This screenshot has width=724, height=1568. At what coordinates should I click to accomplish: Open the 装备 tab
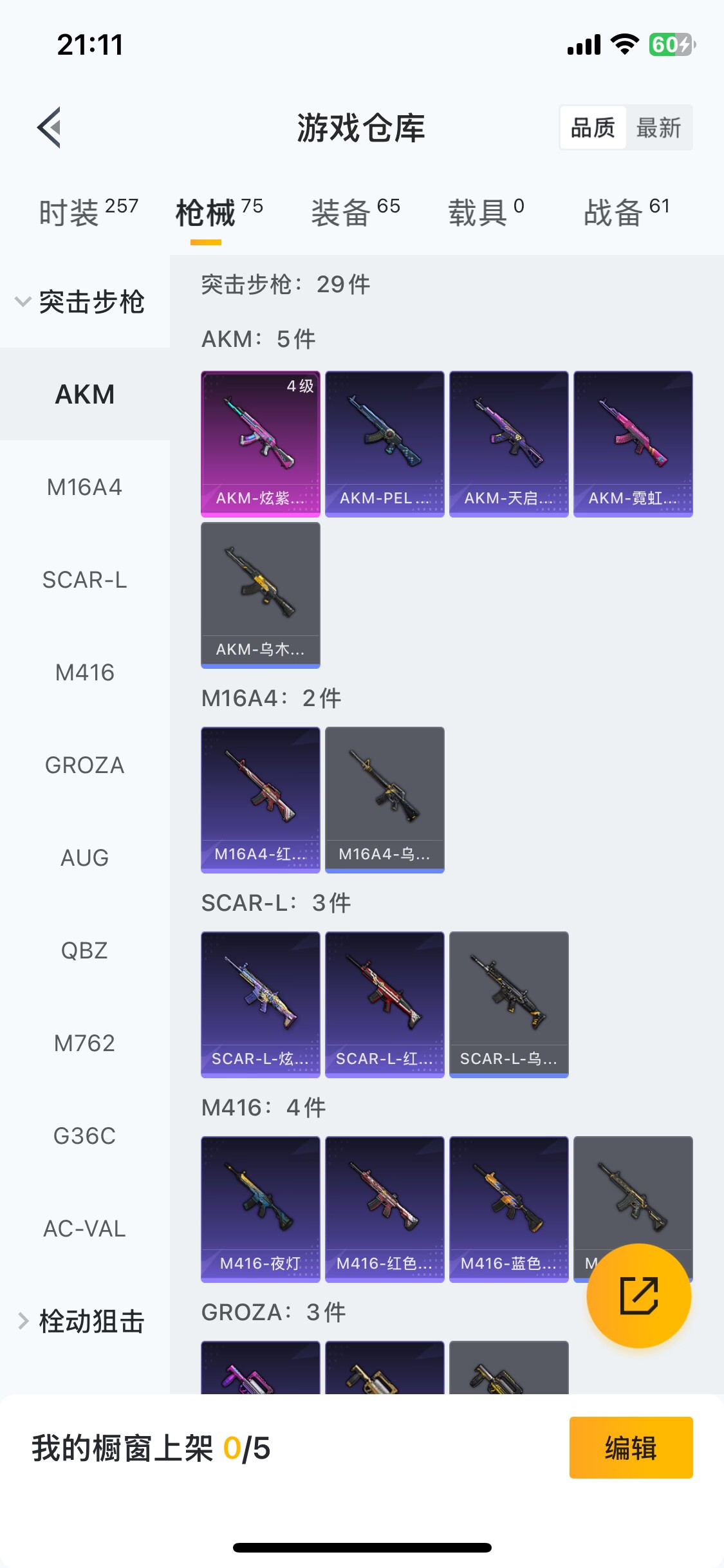tap(355, 212)
